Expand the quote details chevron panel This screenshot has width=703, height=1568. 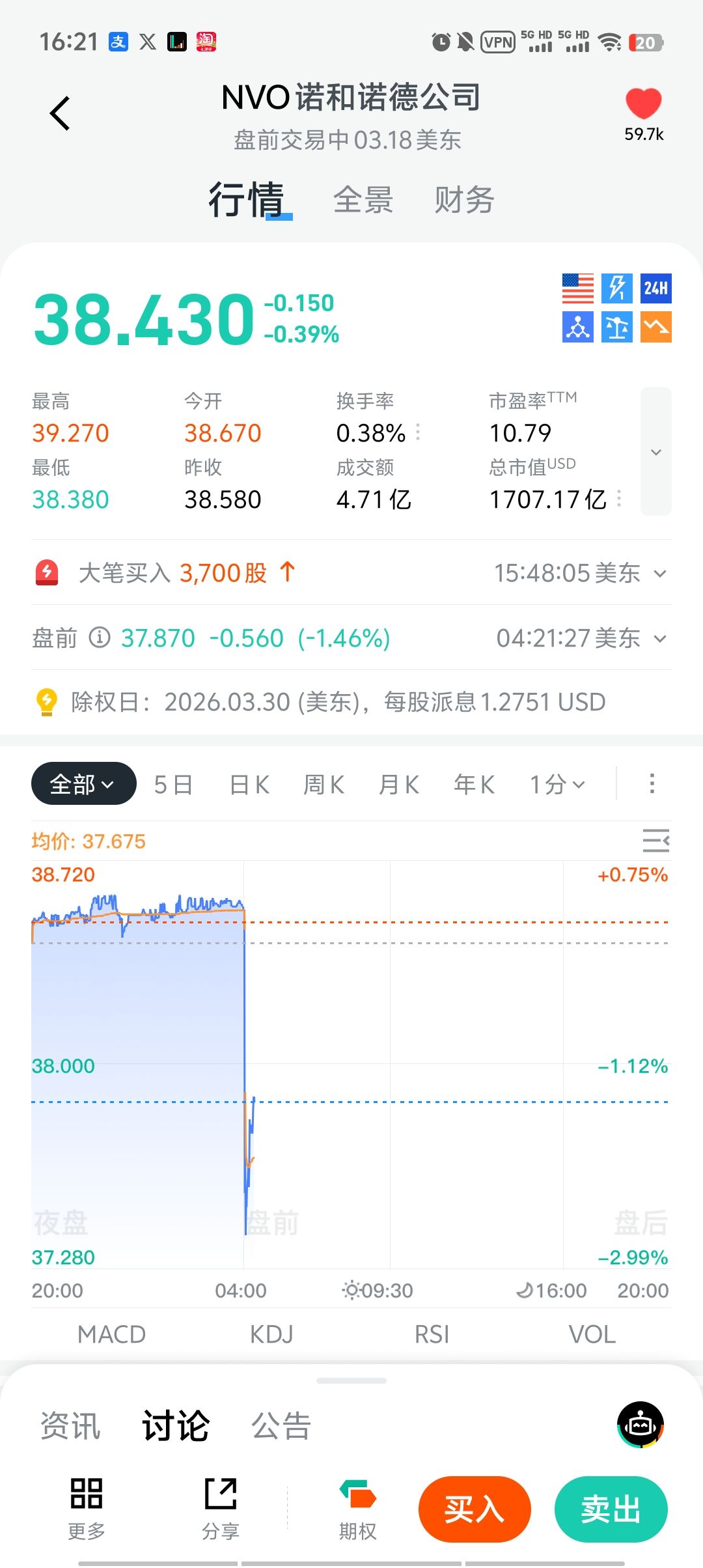[655, 452]
